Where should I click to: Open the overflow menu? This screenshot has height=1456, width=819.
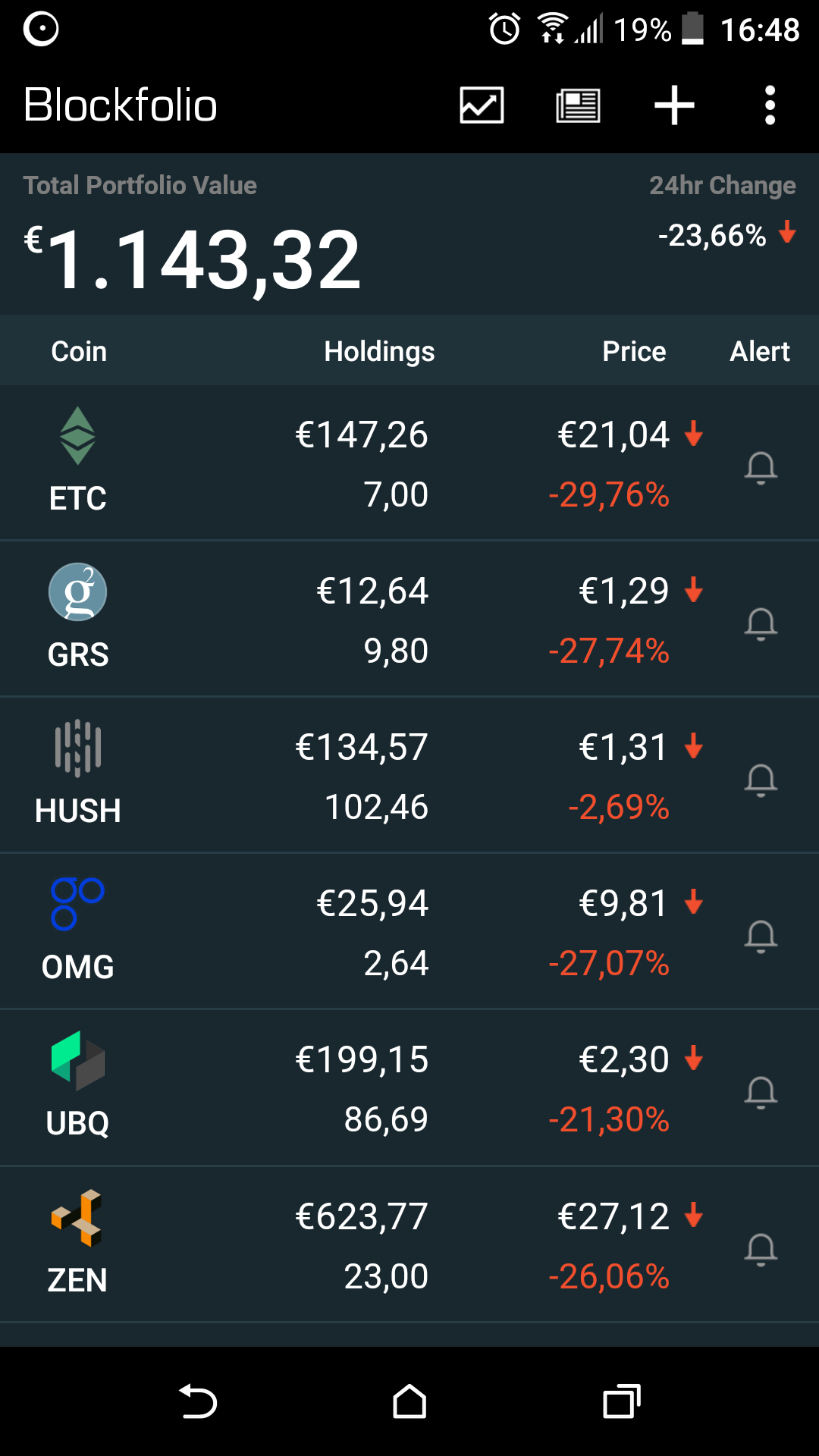point(770,105)
